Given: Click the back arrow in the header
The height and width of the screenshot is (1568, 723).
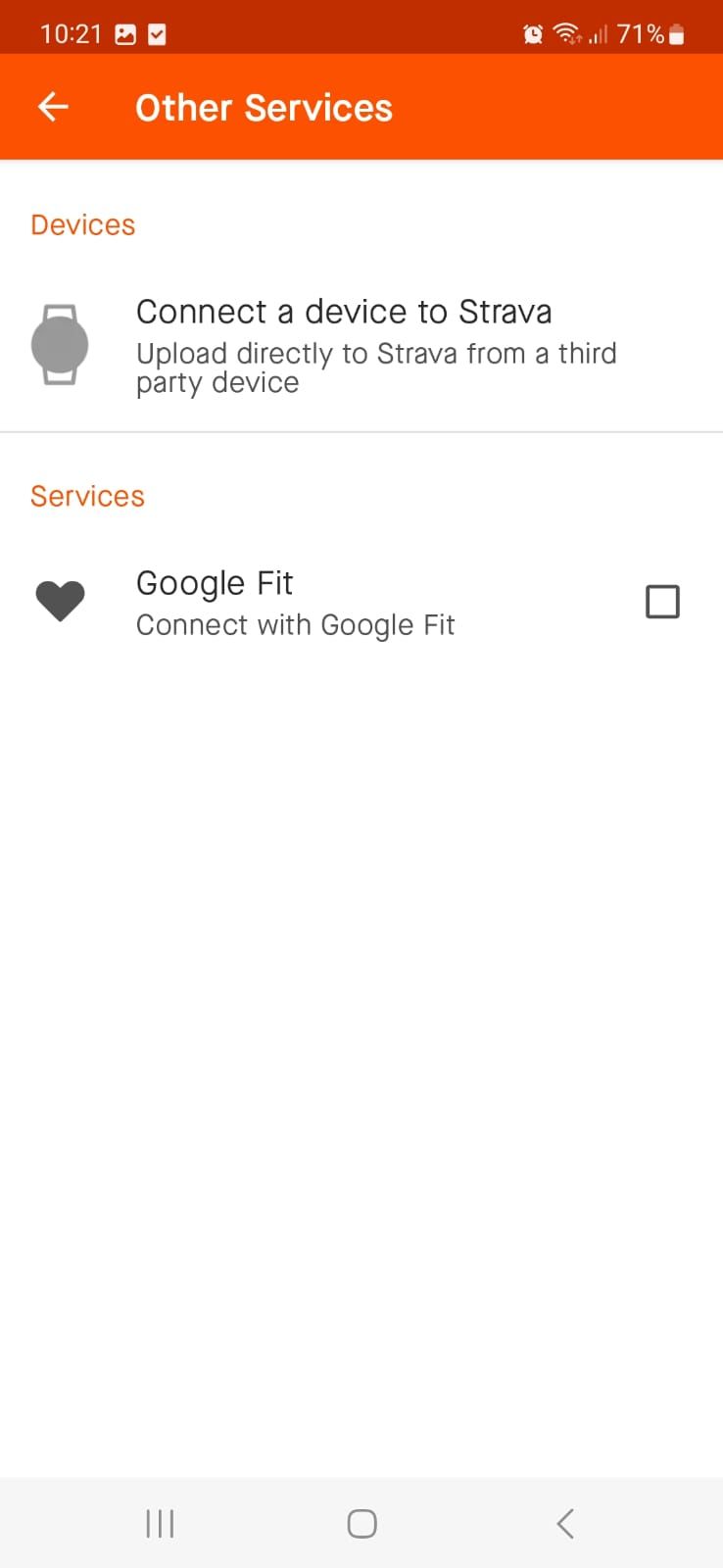Looking at the screenshot, I should (52, 106).
